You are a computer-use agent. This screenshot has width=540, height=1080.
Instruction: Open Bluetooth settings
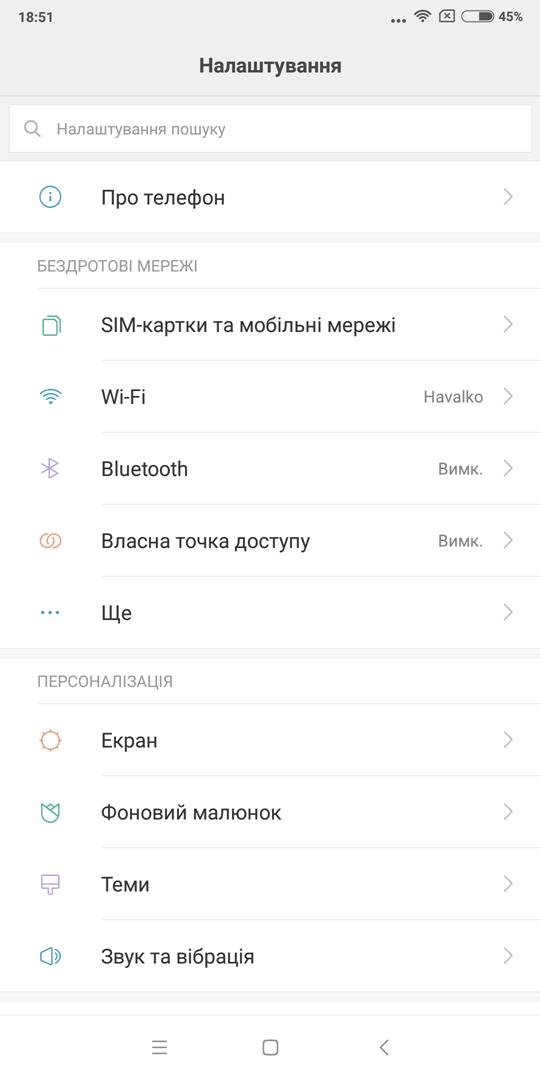pyautogui.click(x=270, y=469)
